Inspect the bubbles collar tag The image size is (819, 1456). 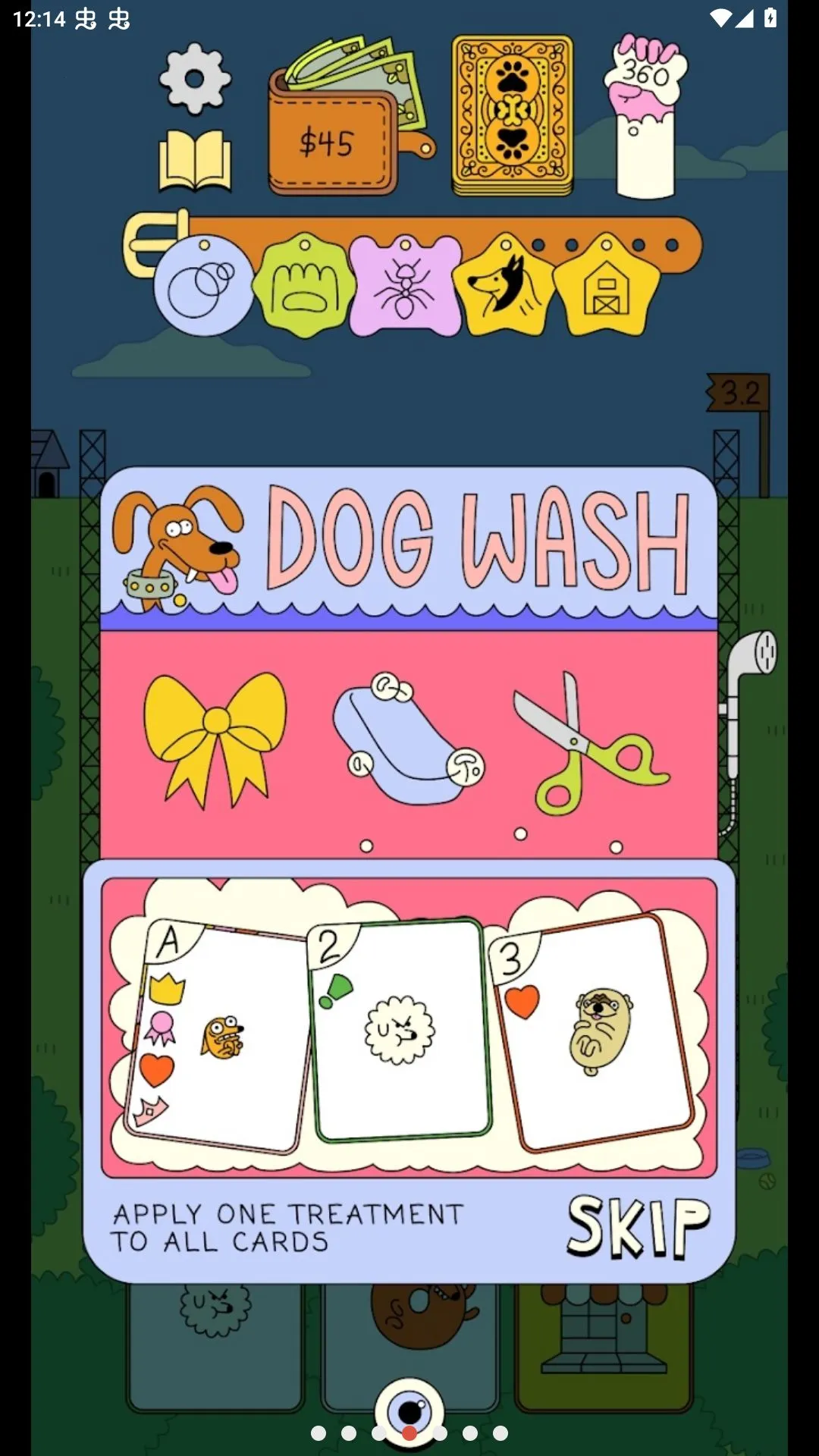tap(204, 285)
